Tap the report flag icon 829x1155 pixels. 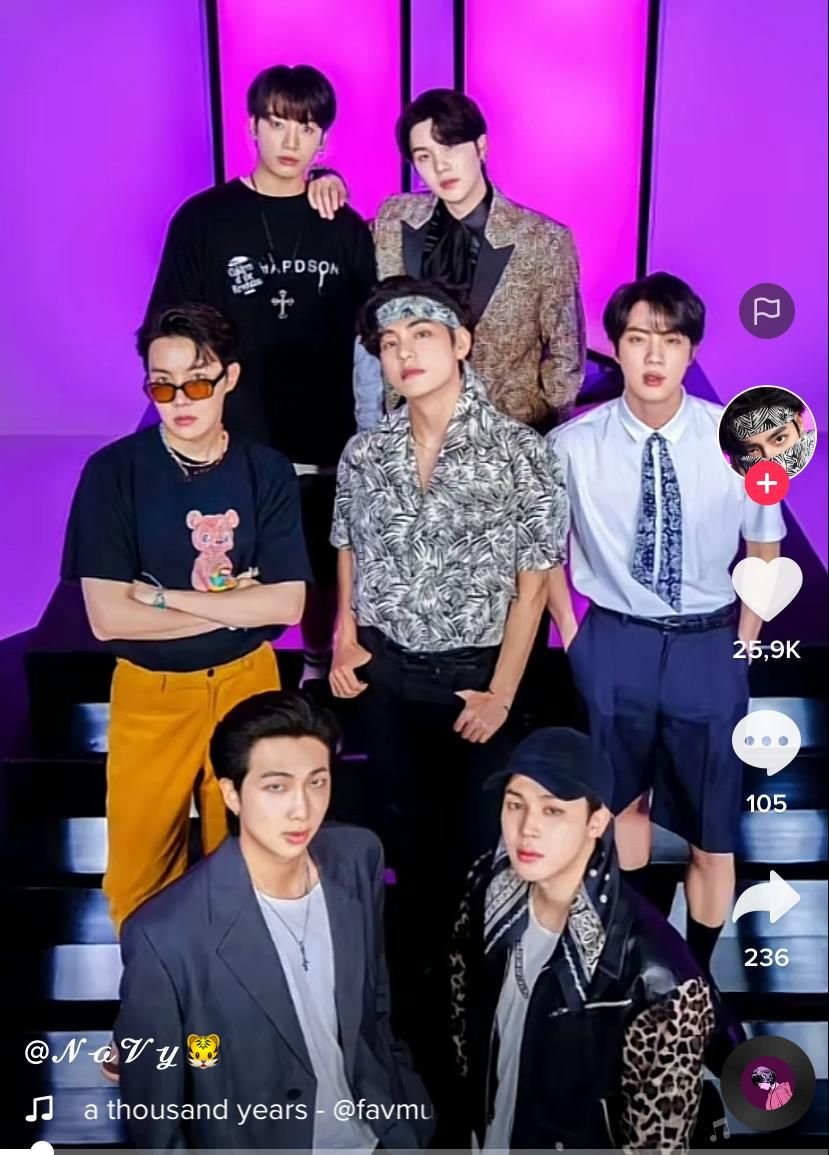click(x=767, y=311)
